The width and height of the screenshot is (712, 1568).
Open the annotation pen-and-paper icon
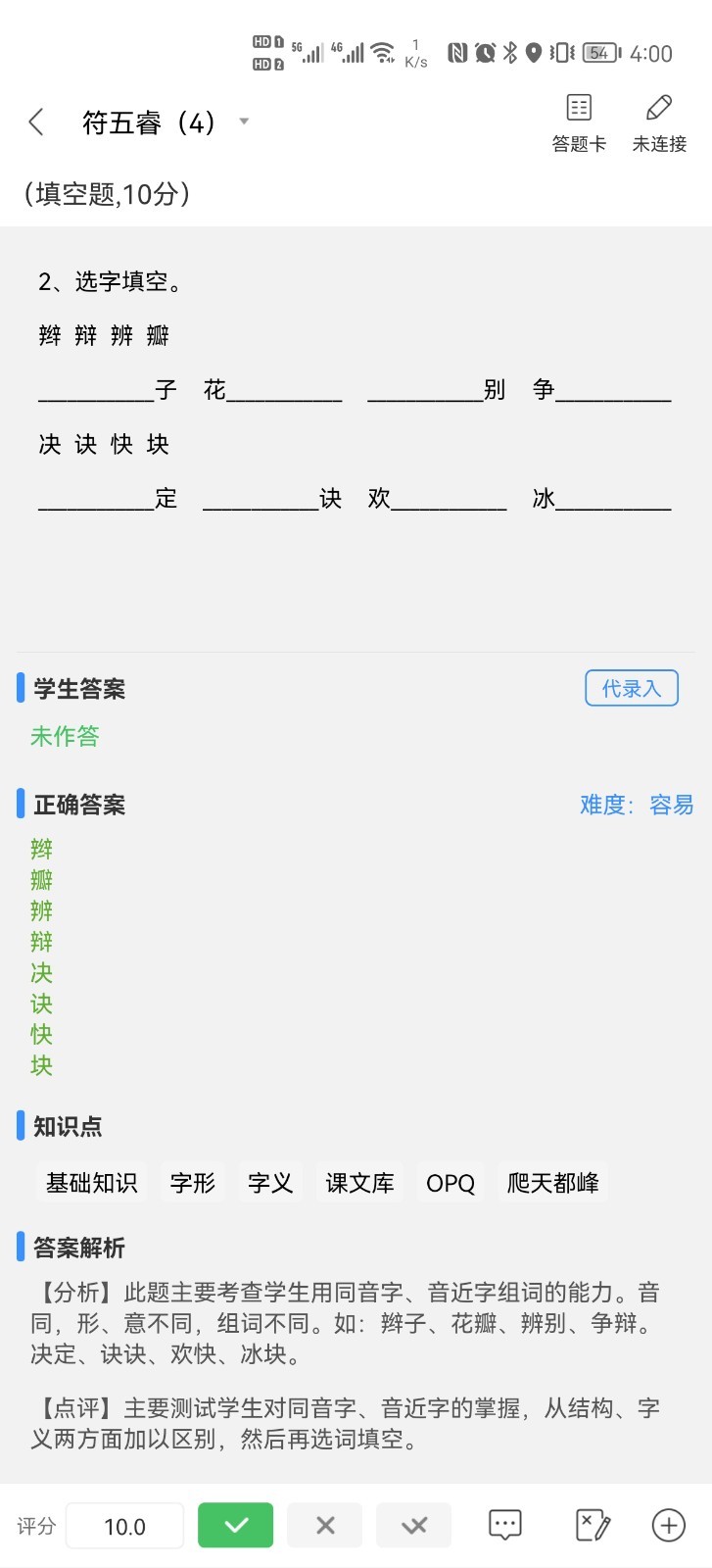coord(591,1525)
